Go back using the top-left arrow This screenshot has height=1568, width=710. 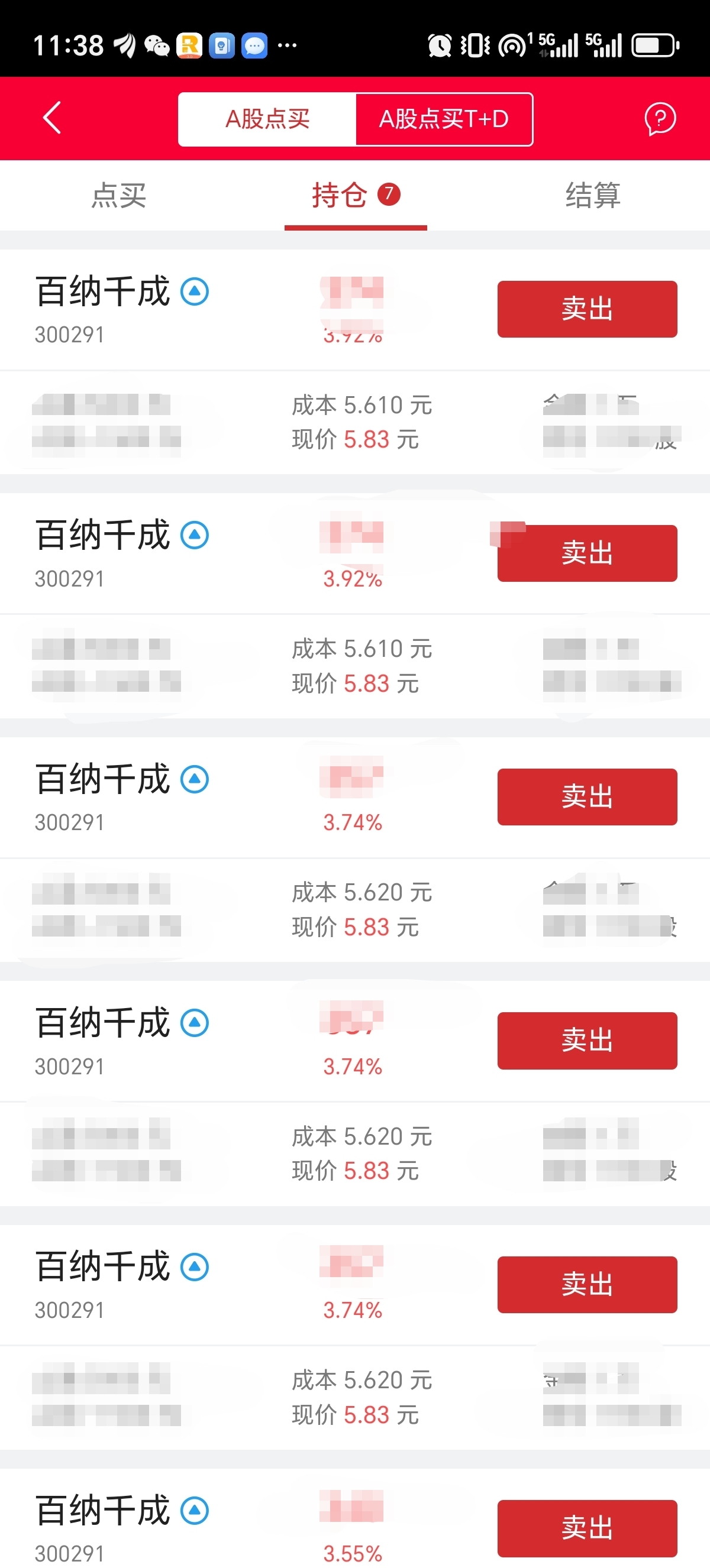pos(53,118)
